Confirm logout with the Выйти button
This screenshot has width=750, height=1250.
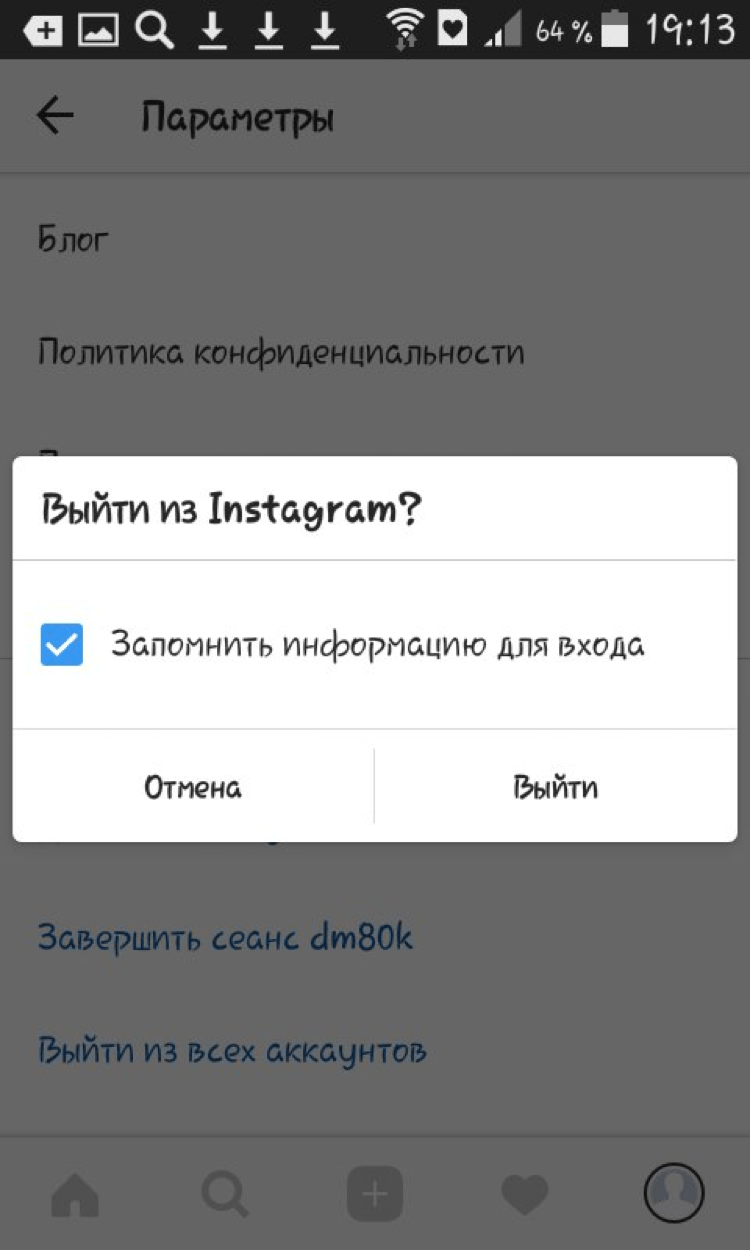tap(556, 787)
